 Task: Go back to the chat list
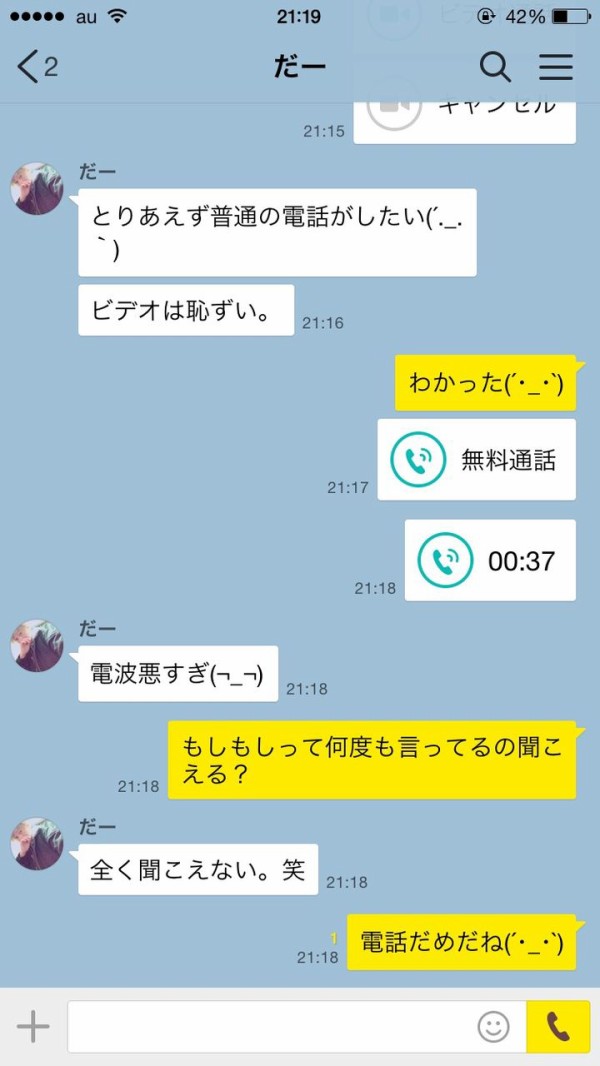pos(36,67)
